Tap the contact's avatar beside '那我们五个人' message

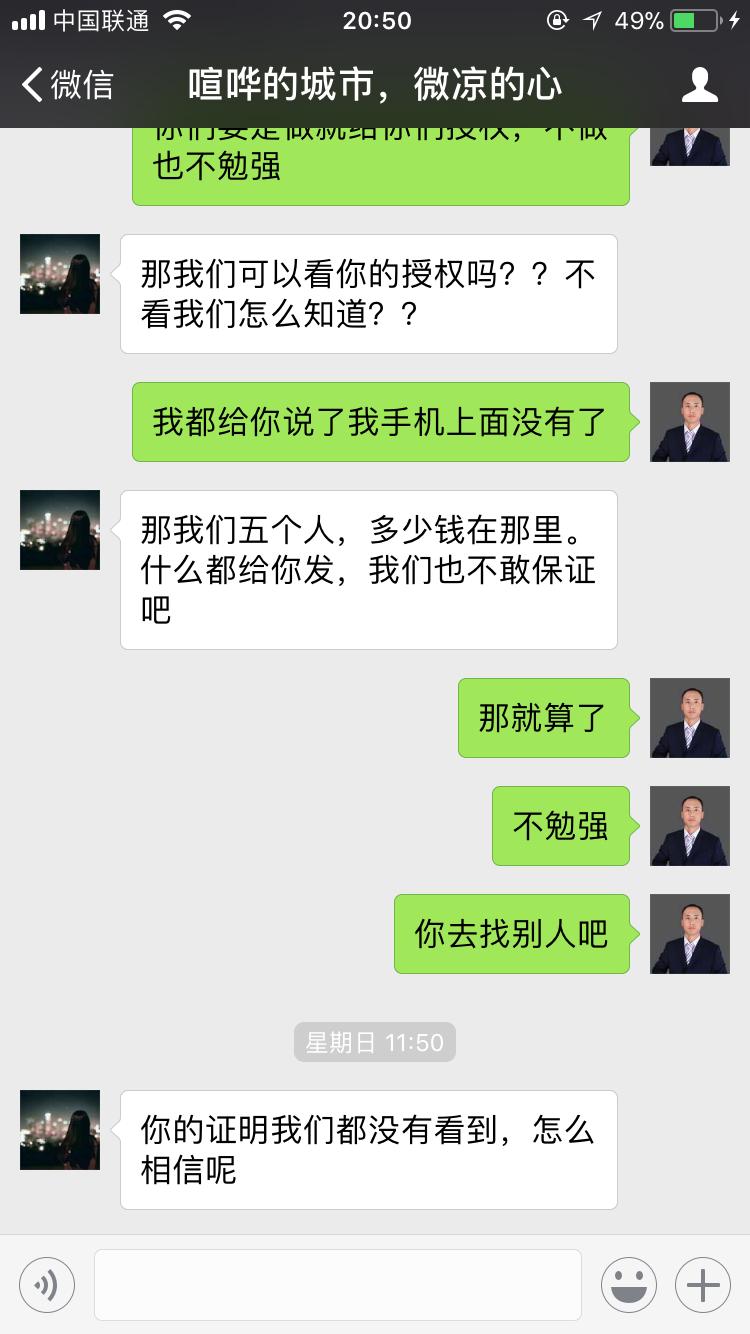click(x=58, y=530)
